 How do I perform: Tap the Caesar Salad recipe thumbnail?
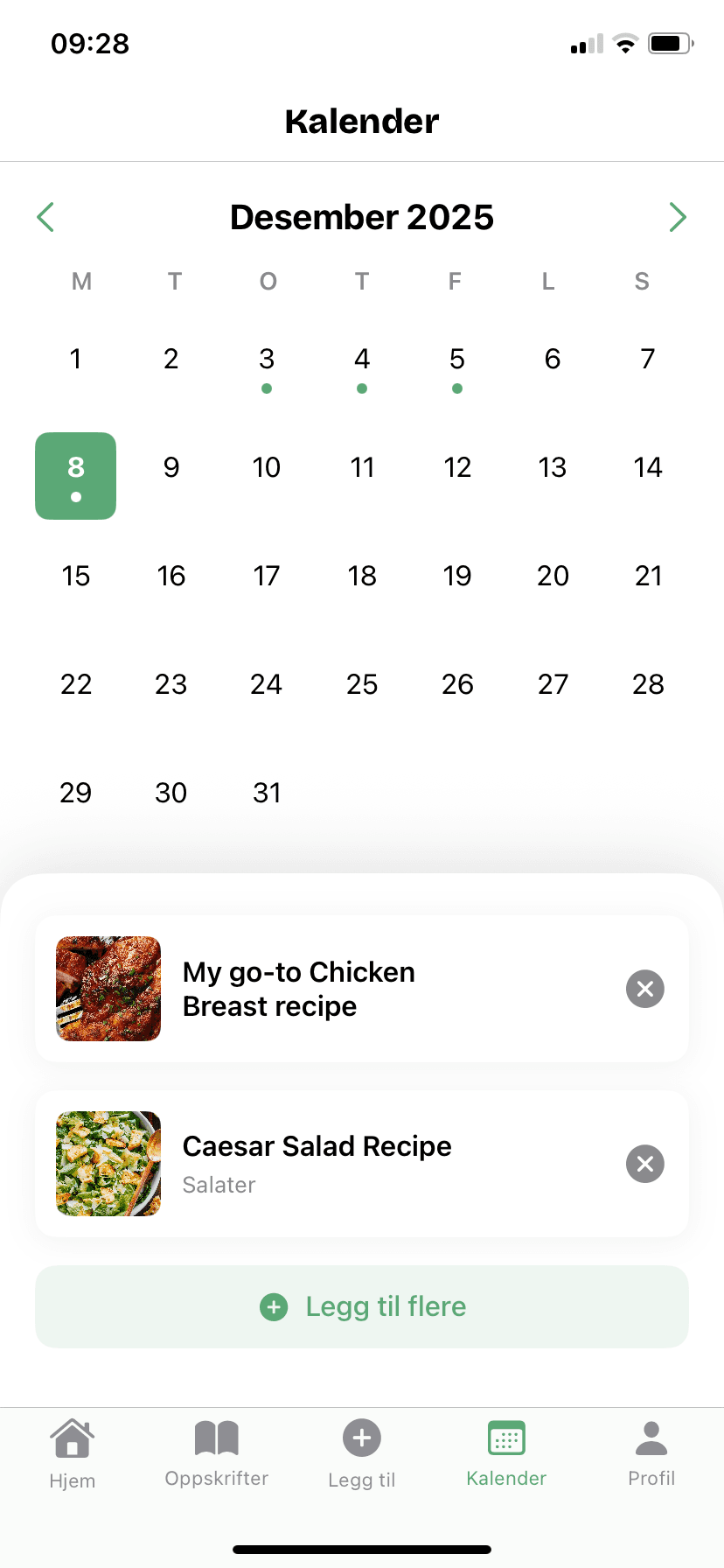pos(108,1164)
